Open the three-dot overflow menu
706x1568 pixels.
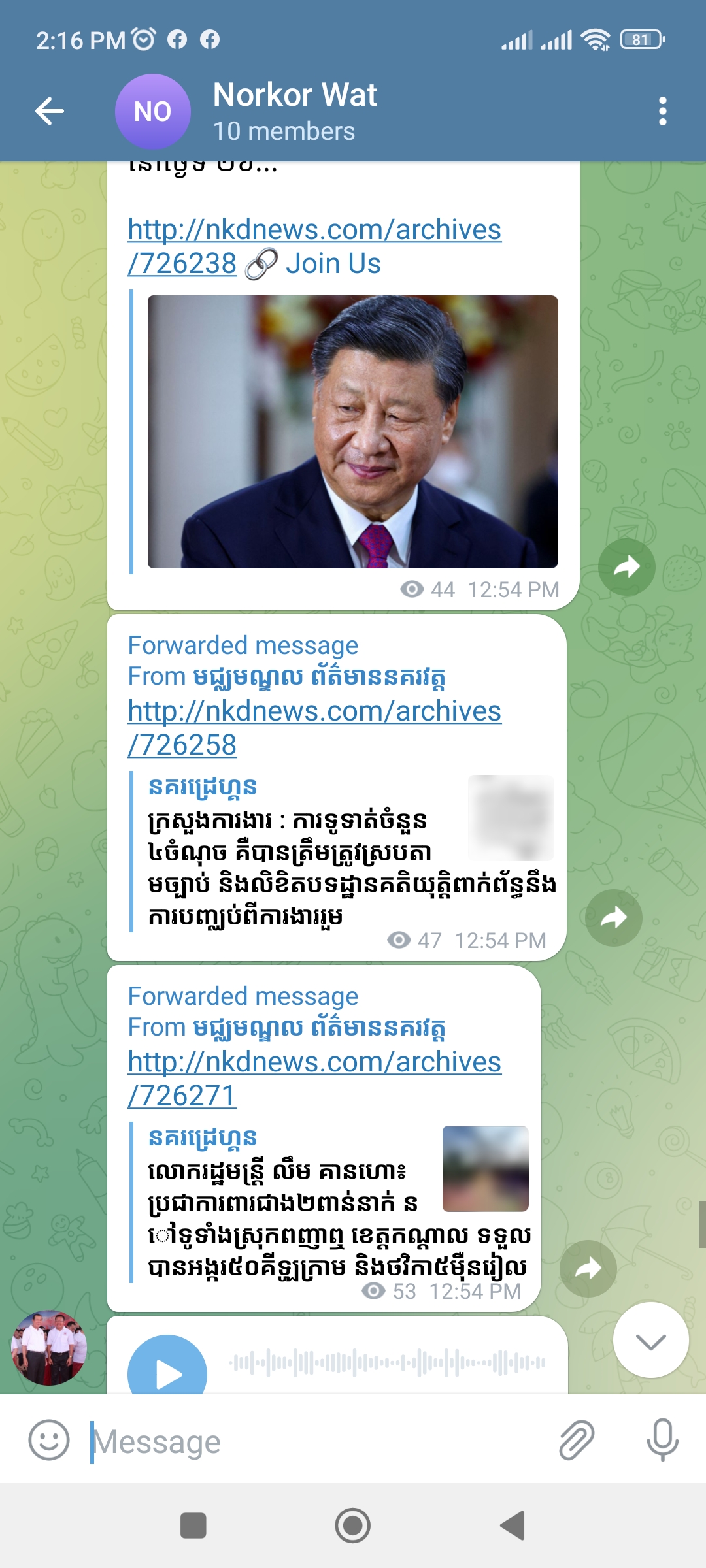663,111
